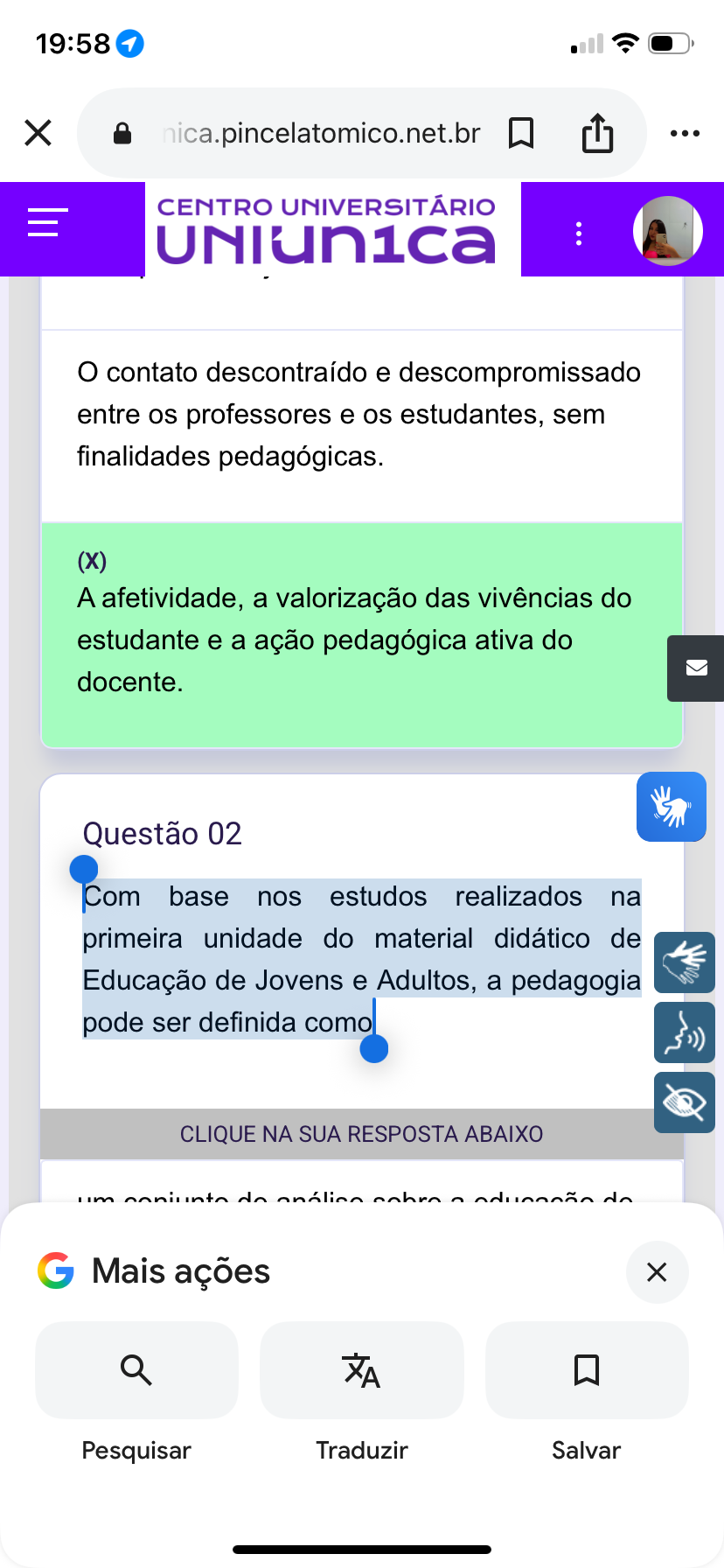Open the low vision accessibility tool
The width and height of the screenshot is (724, 1568).
coord(684,1102)
